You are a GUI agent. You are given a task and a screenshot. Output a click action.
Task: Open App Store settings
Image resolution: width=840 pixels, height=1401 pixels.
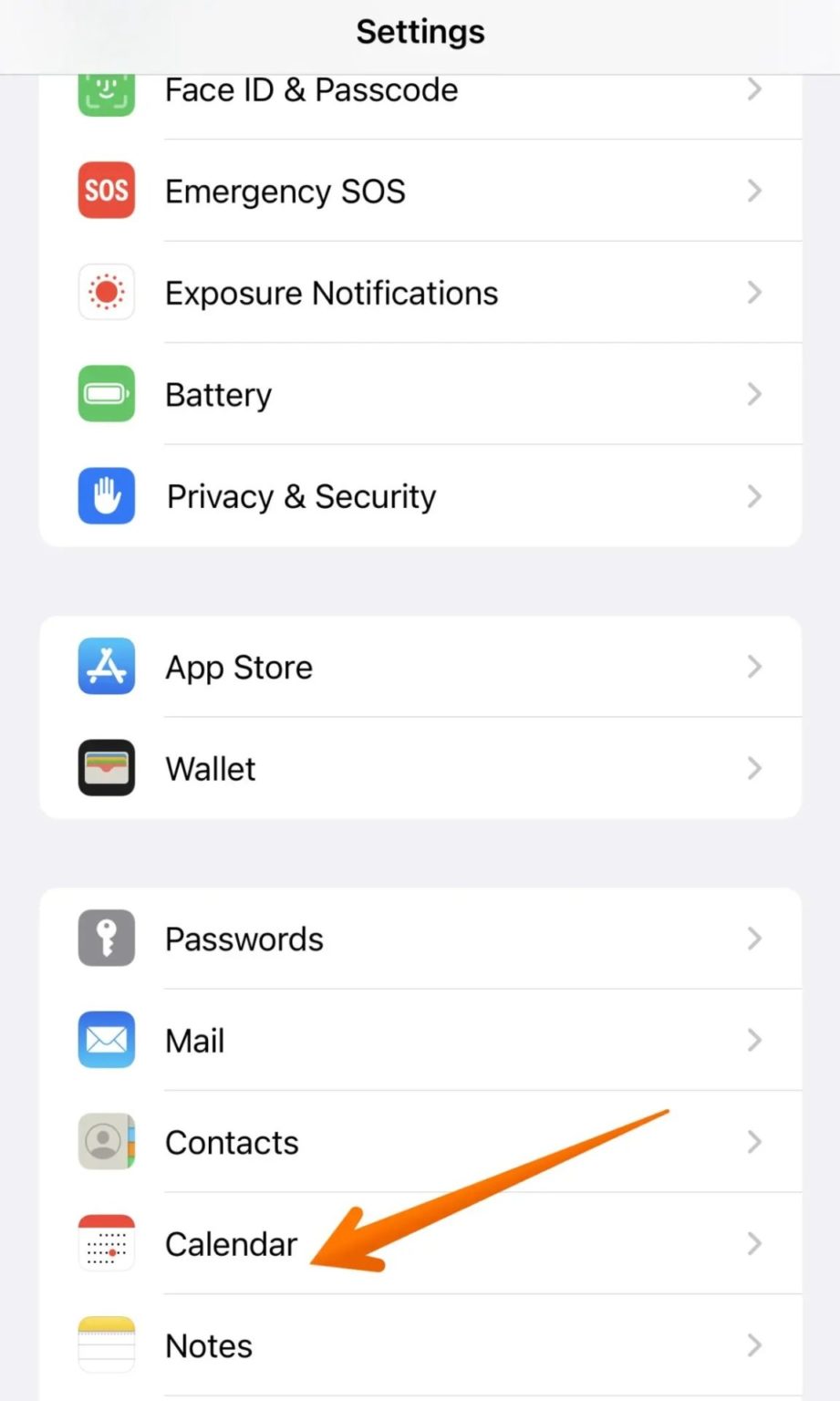(x=420, y=667)
